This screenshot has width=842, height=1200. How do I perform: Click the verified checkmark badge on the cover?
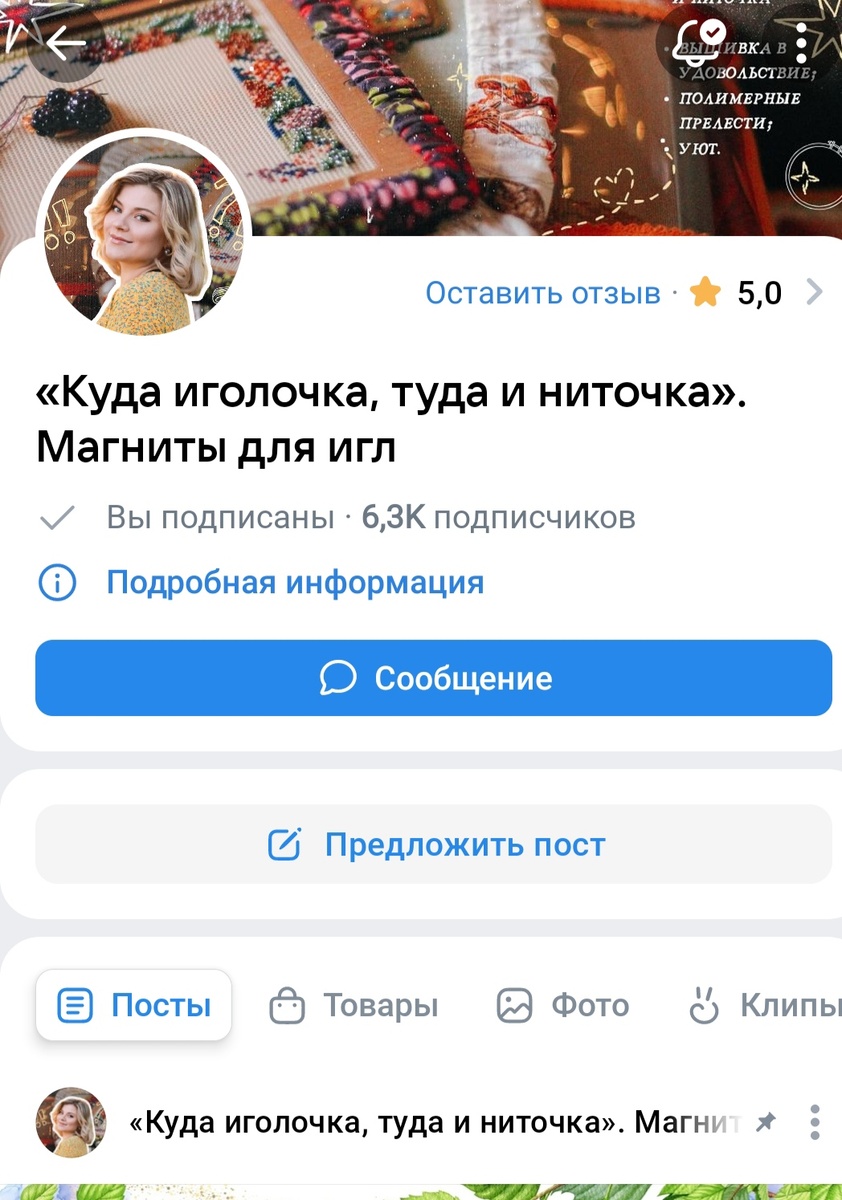point(713,34)
